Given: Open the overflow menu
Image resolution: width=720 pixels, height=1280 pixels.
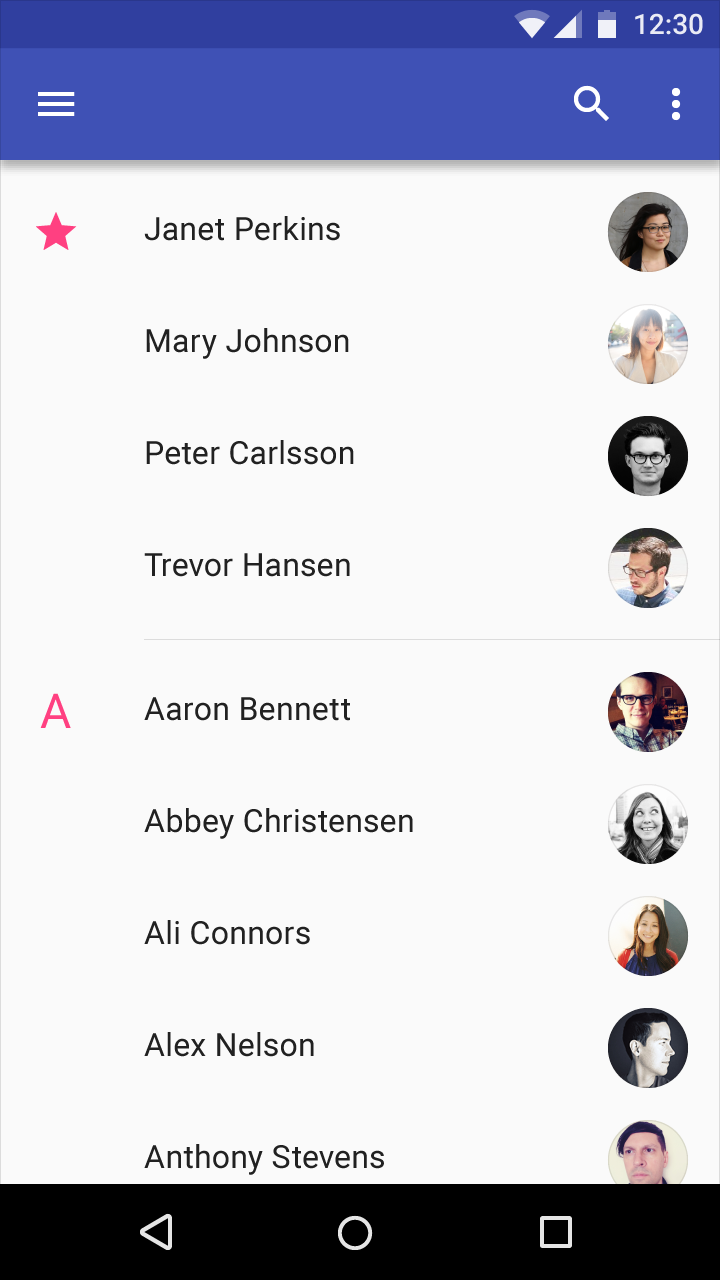Looking at the screenshot, I should [676, 104].
